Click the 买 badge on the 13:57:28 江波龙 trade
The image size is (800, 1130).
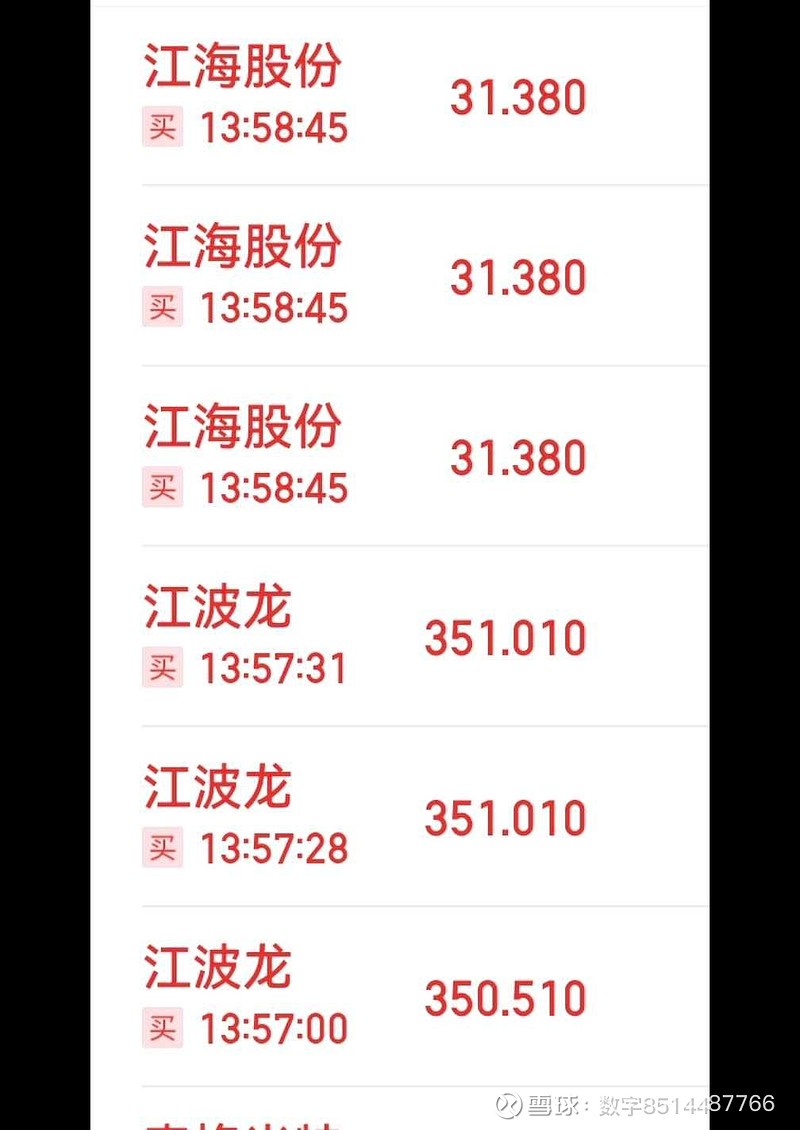[162, 849]
